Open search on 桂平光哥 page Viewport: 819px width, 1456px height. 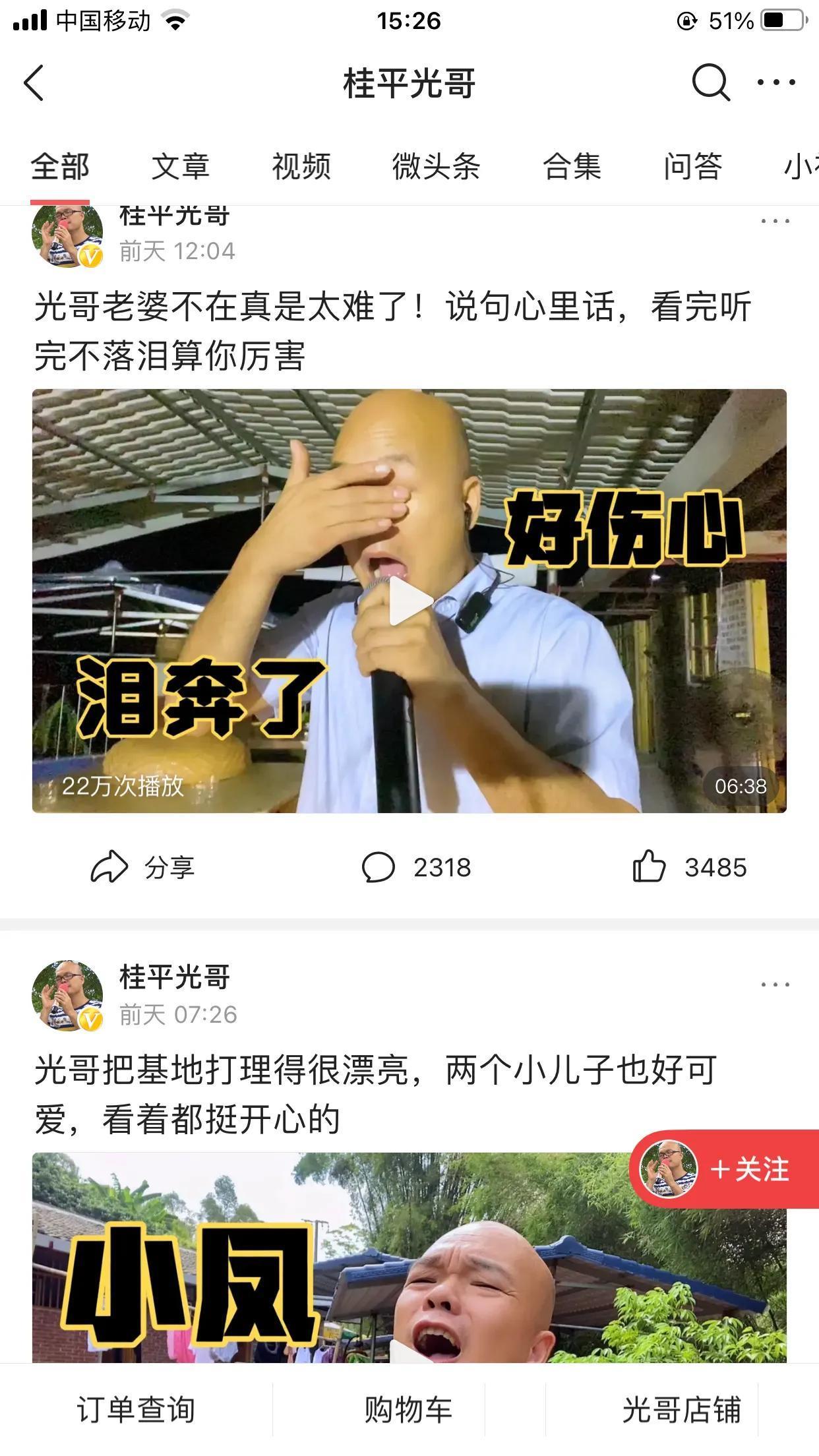[x=710, y=83]
